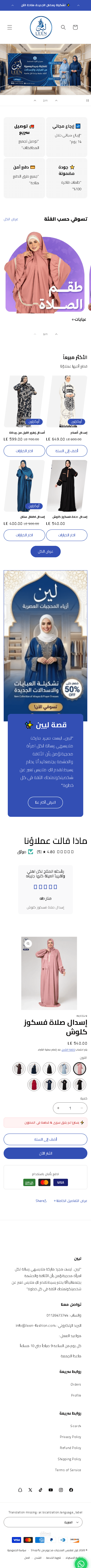Open the shopping cart bag
This screenshot has height=1568, width=91.
coord(75,27)
